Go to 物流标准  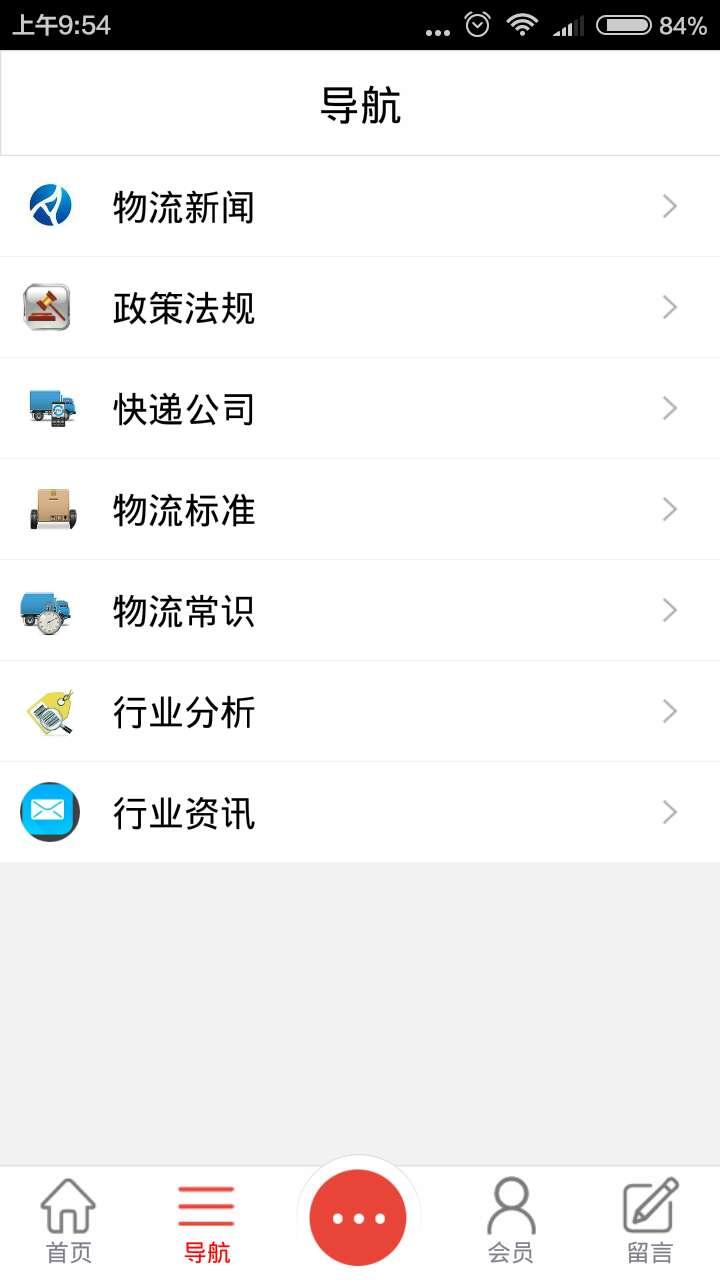360,510
